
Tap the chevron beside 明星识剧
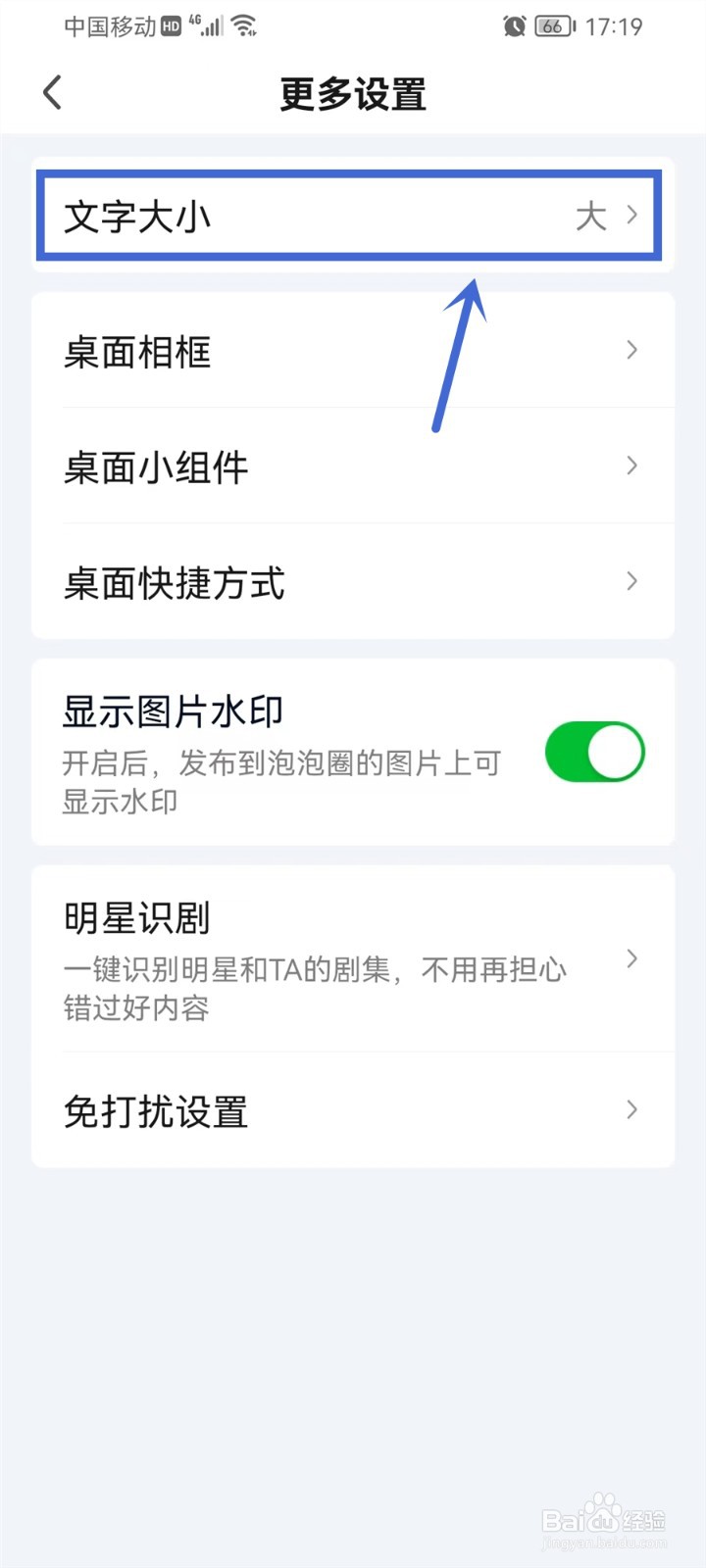(x=632, y=960)
